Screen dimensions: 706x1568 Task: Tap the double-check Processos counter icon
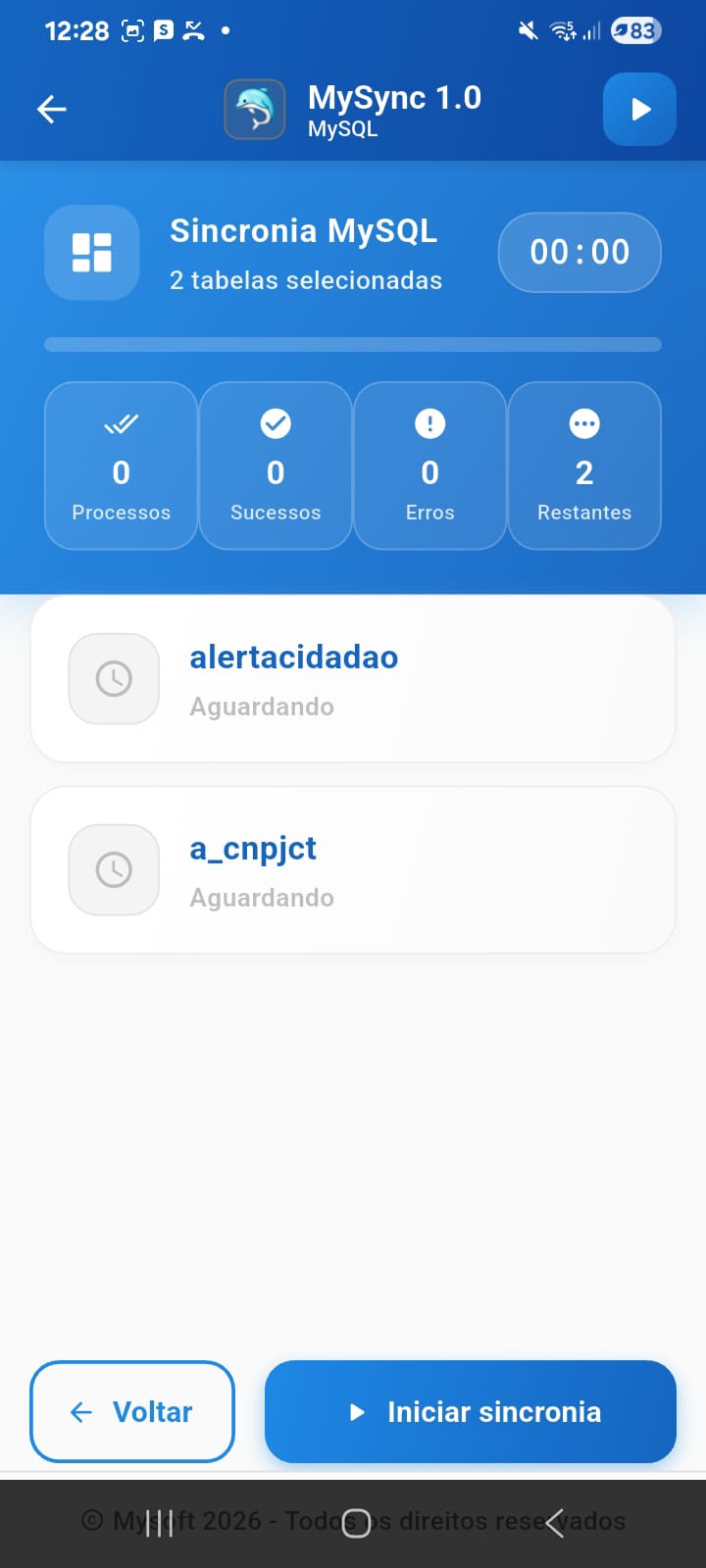[x=120, y=423]
